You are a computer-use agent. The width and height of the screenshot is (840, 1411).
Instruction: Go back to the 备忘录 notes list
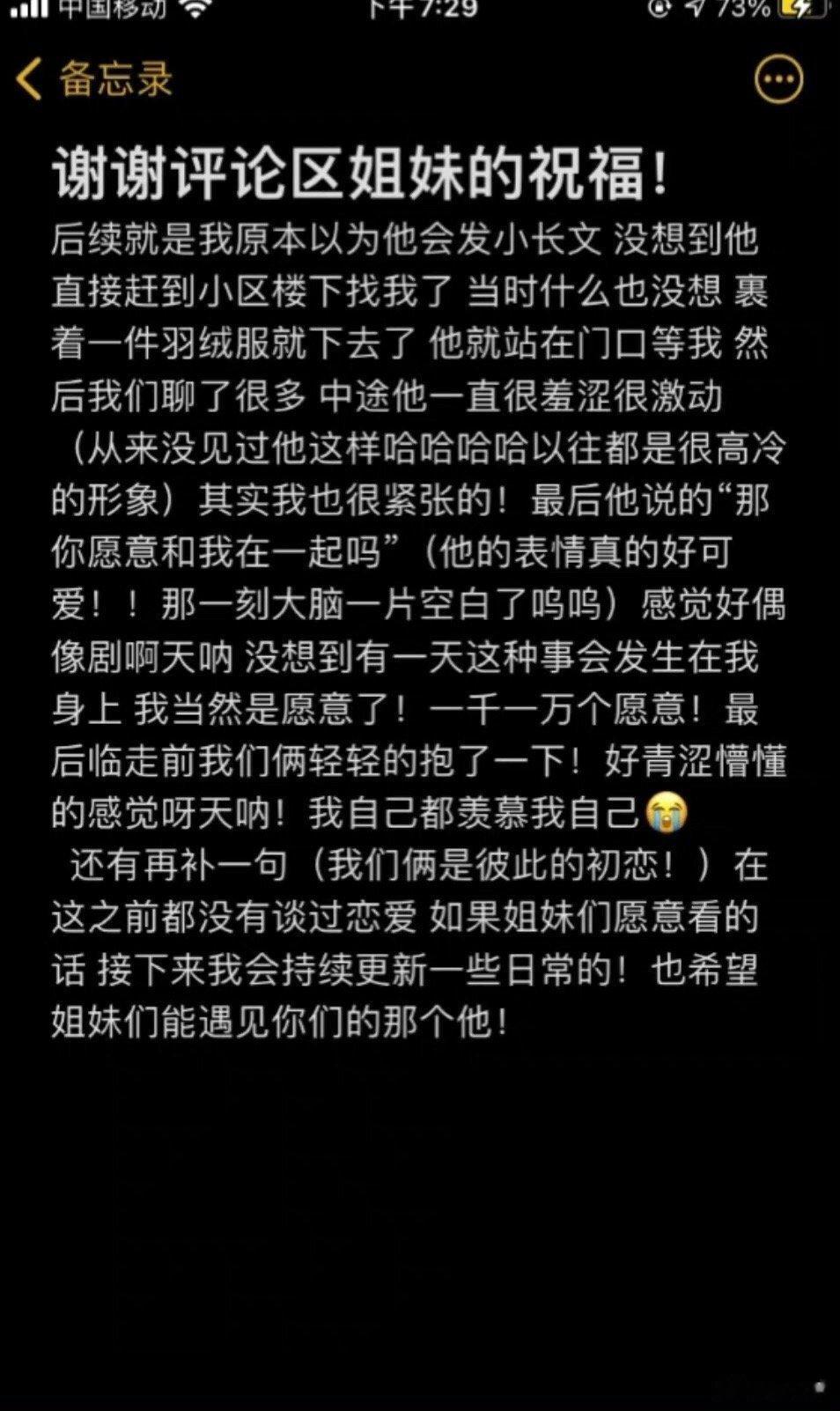click(94, 79)
